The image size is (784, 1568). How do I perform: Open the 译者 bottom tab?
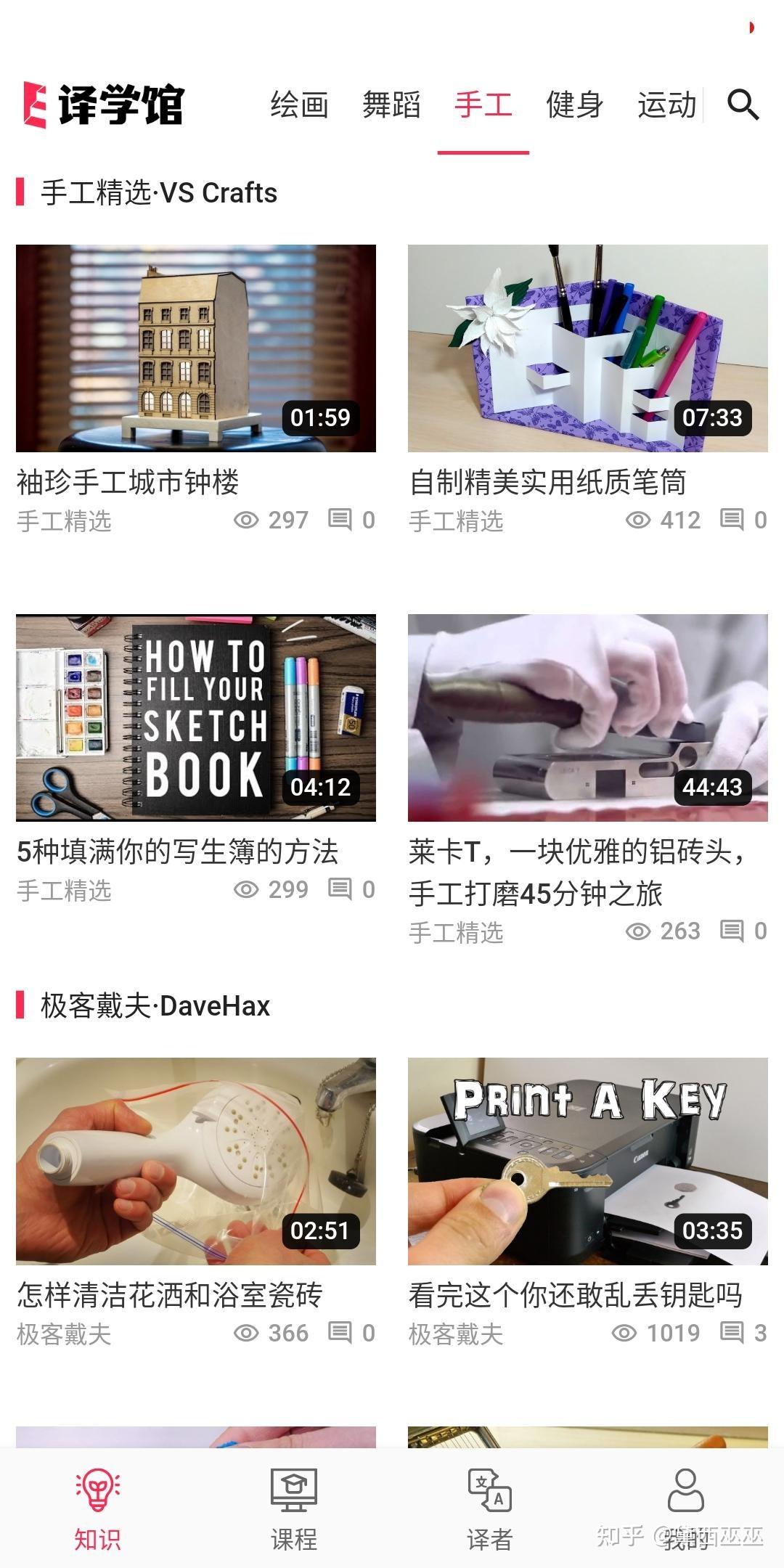(x=490, y=1510)
